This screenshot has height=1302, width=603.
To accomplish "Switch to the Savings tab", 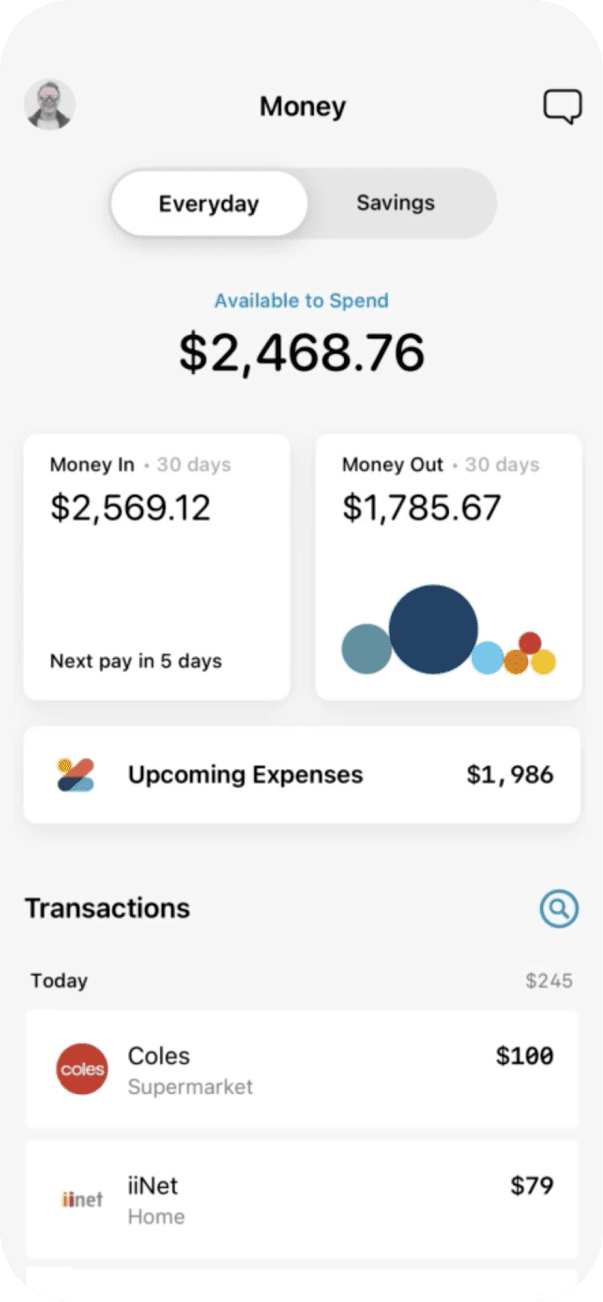I will click(396, 203).
